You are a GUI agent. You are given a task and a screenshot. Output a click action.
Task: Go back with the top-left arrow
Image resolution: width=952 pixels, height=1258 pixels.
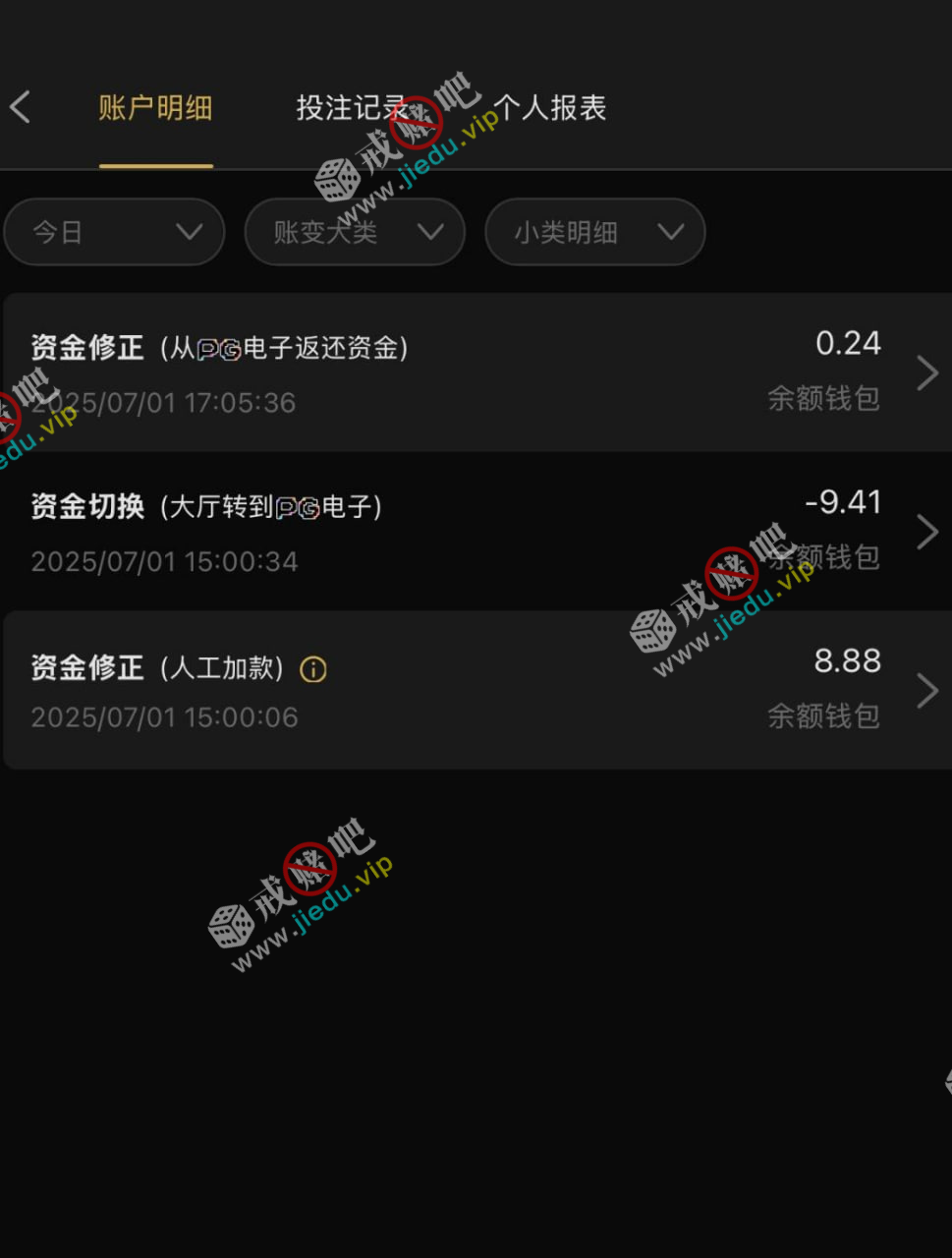click(22, 107)
